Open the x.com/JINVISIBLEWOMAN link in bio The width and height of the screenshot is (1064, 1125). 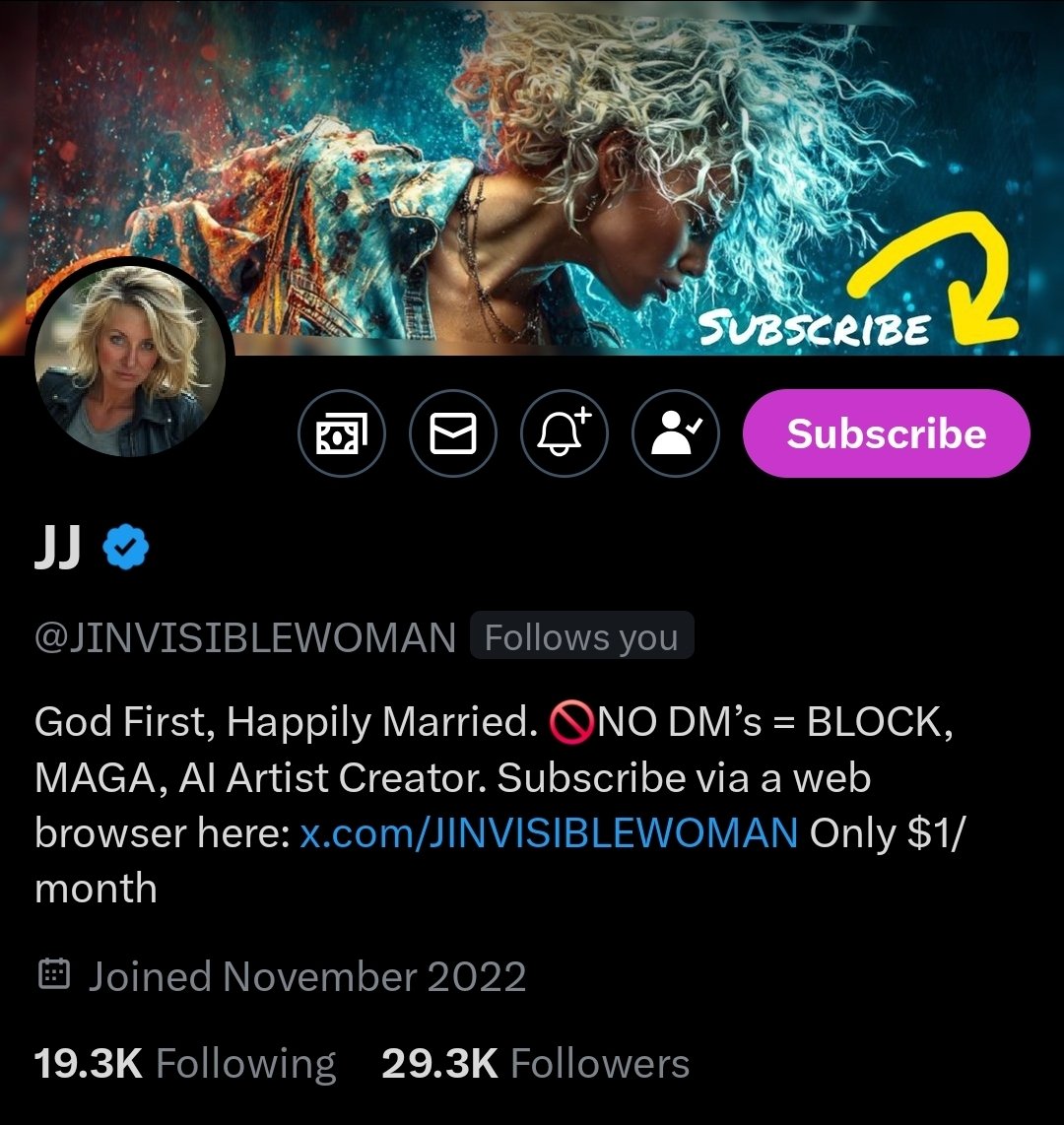(548, 833)
